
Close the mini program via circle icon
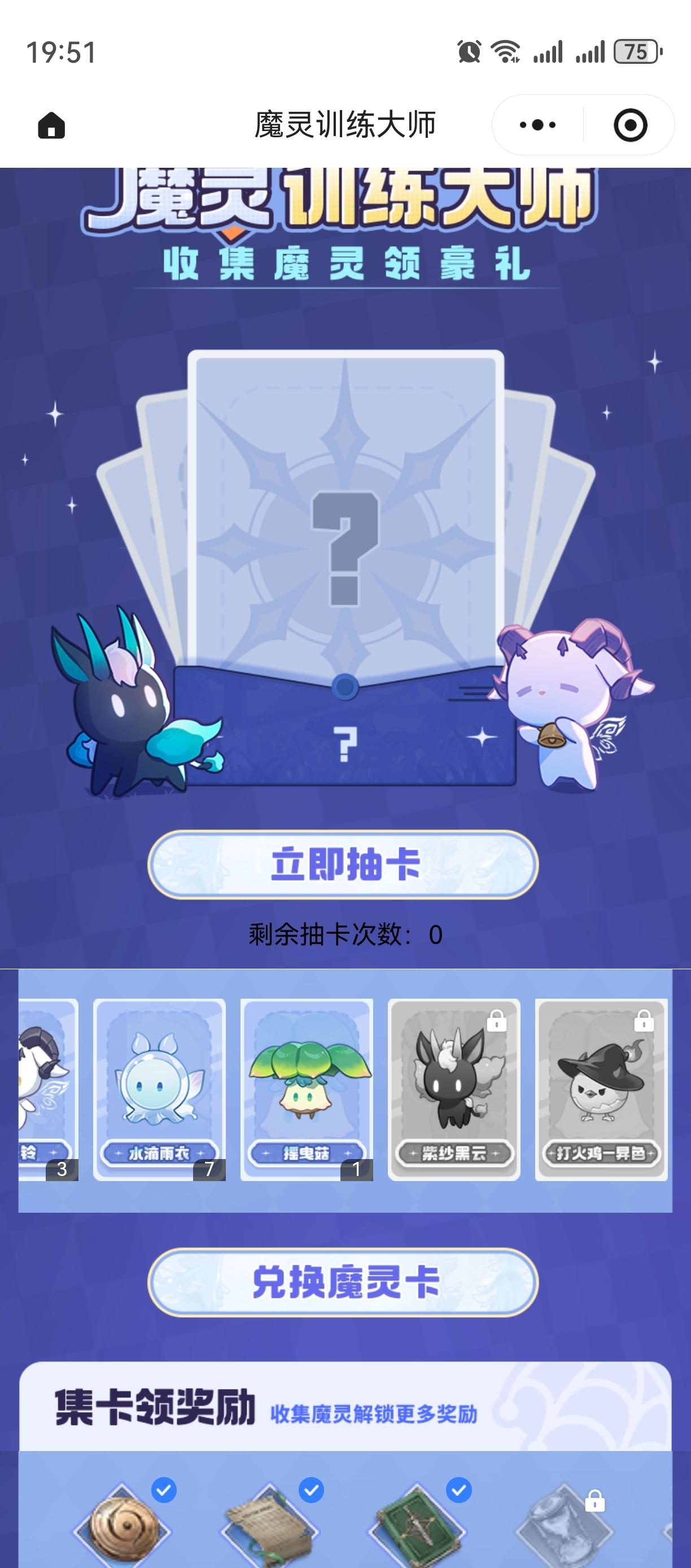(630, 125)
